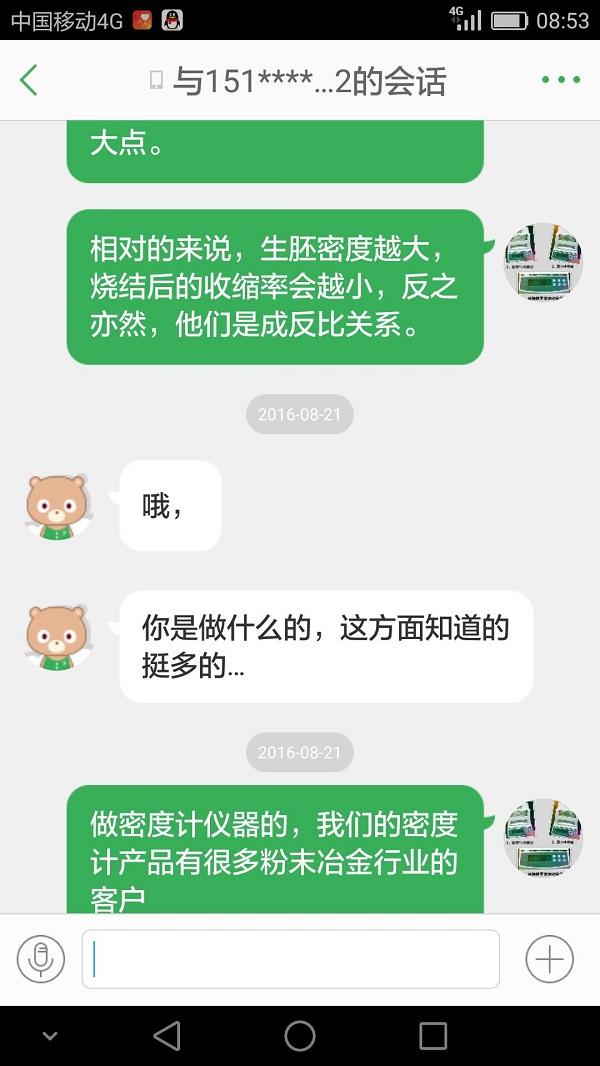Open the three-dot more options menu
This screenshot has width=600, height=1066.
click(x=560, y=80)
